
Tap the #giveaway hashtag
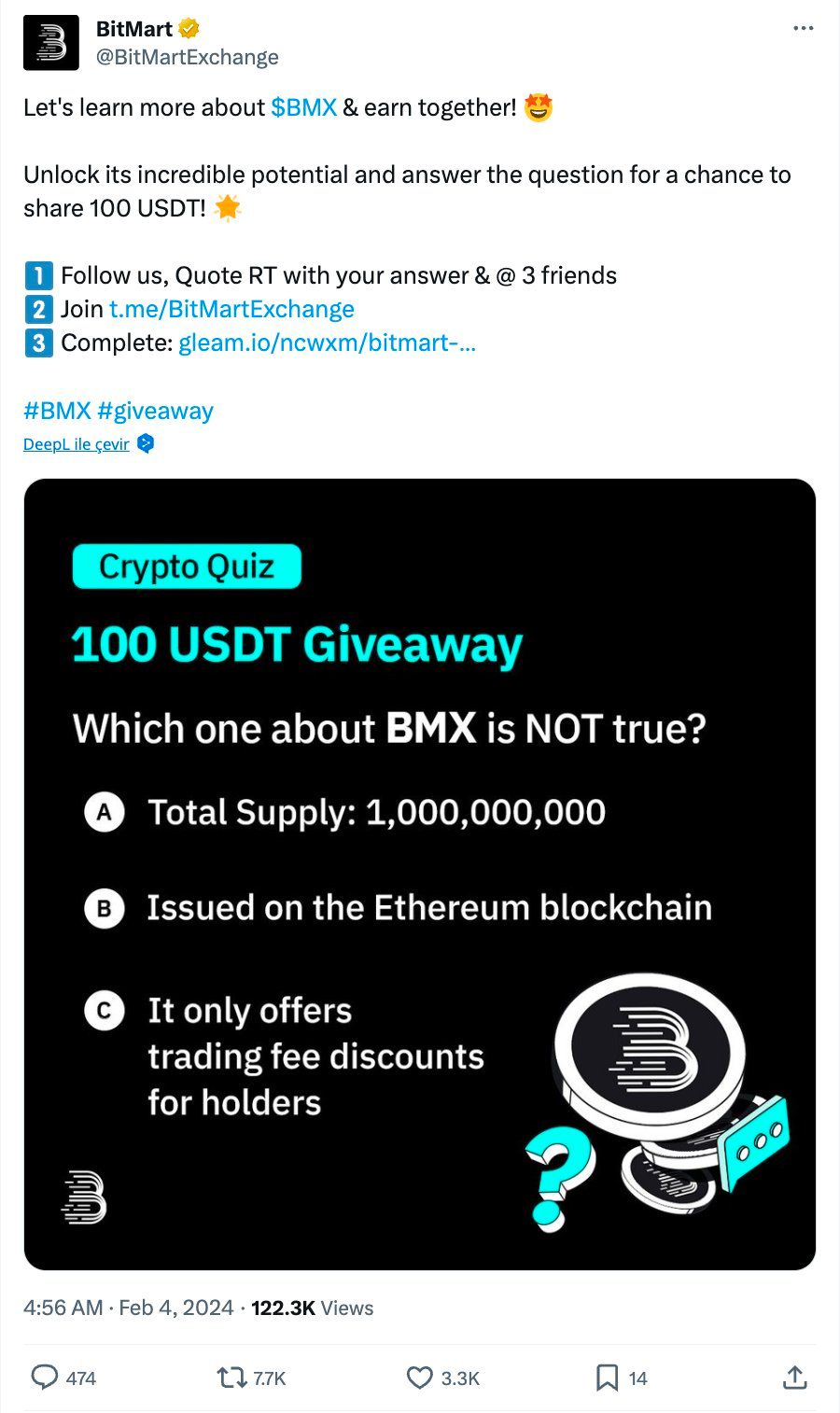[155, 411]
